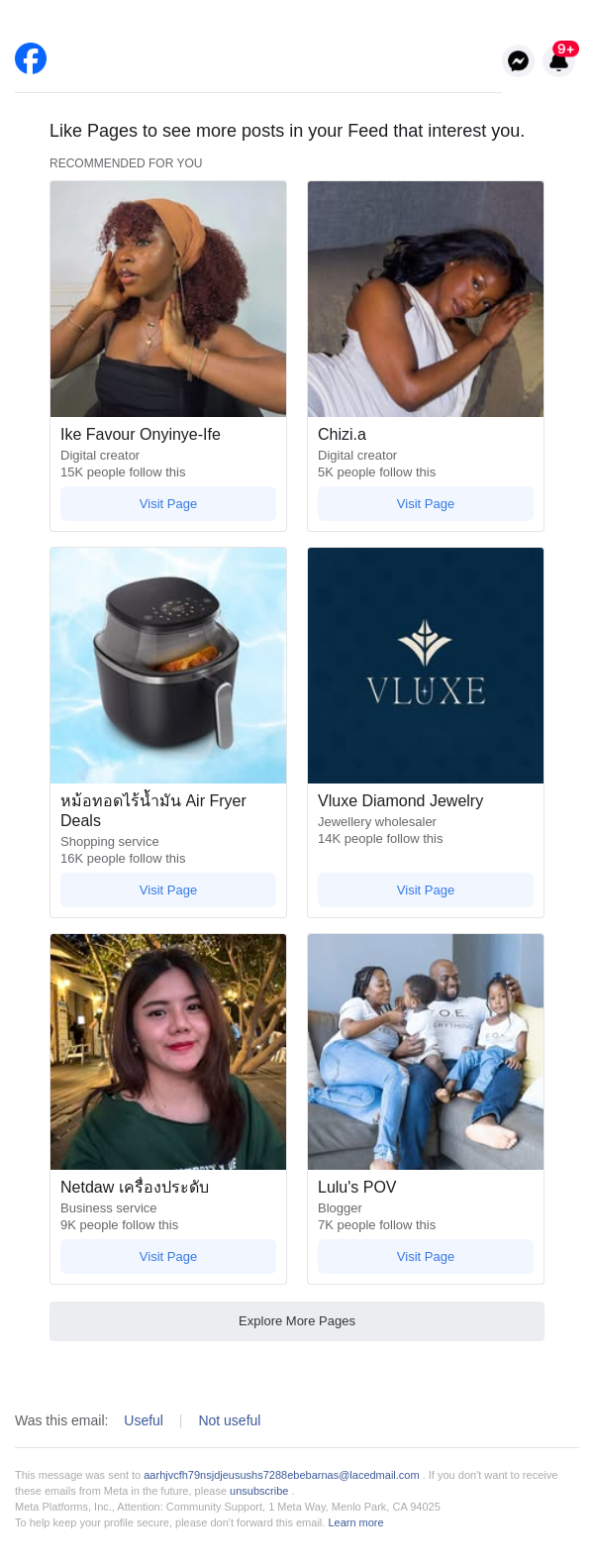Visit Ike Favour Onyinye-Ife's page

[168, 504]
